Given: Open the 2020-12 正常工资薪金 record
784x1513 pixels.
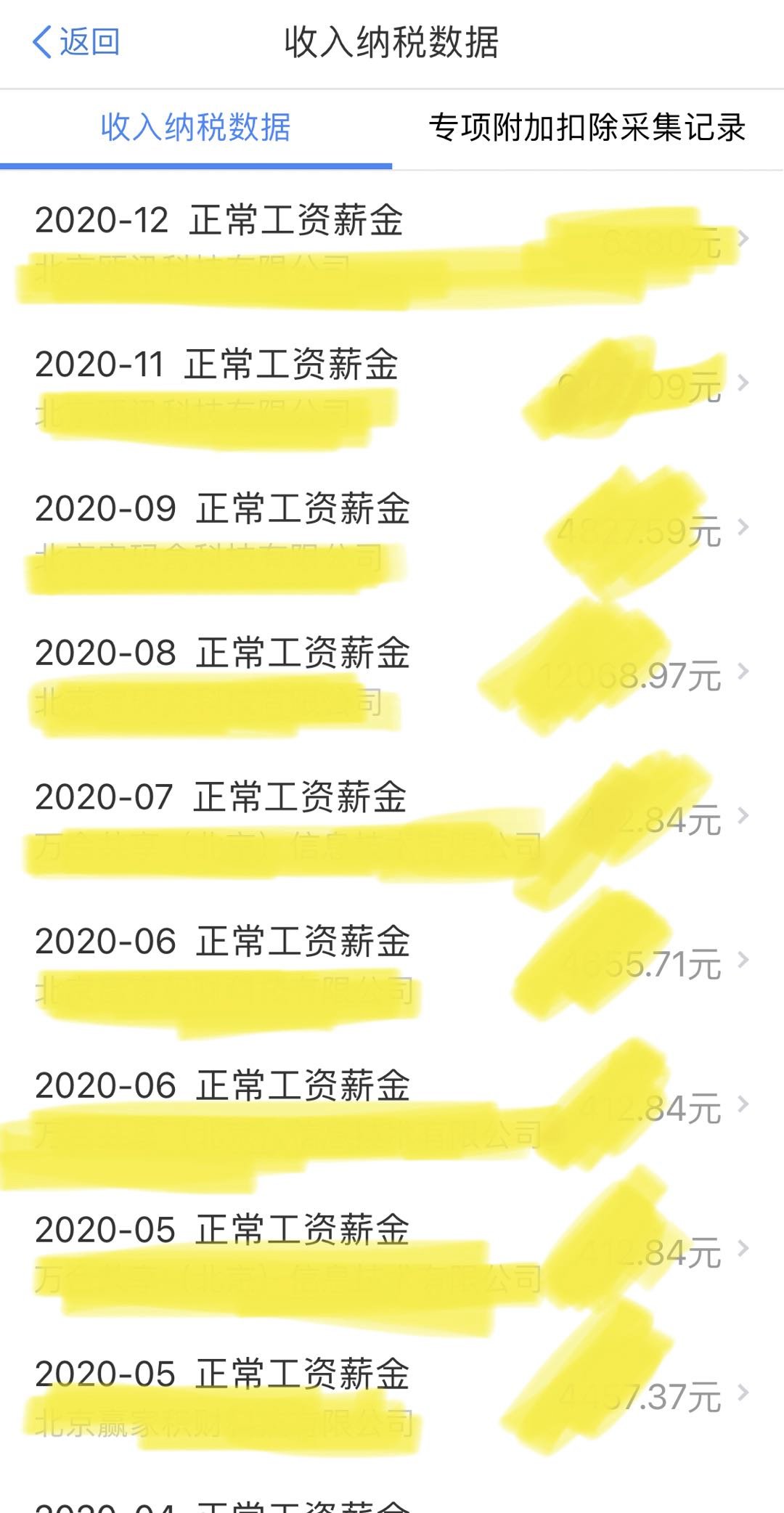Looking at the screenshot, I should [x=392, y=241].
